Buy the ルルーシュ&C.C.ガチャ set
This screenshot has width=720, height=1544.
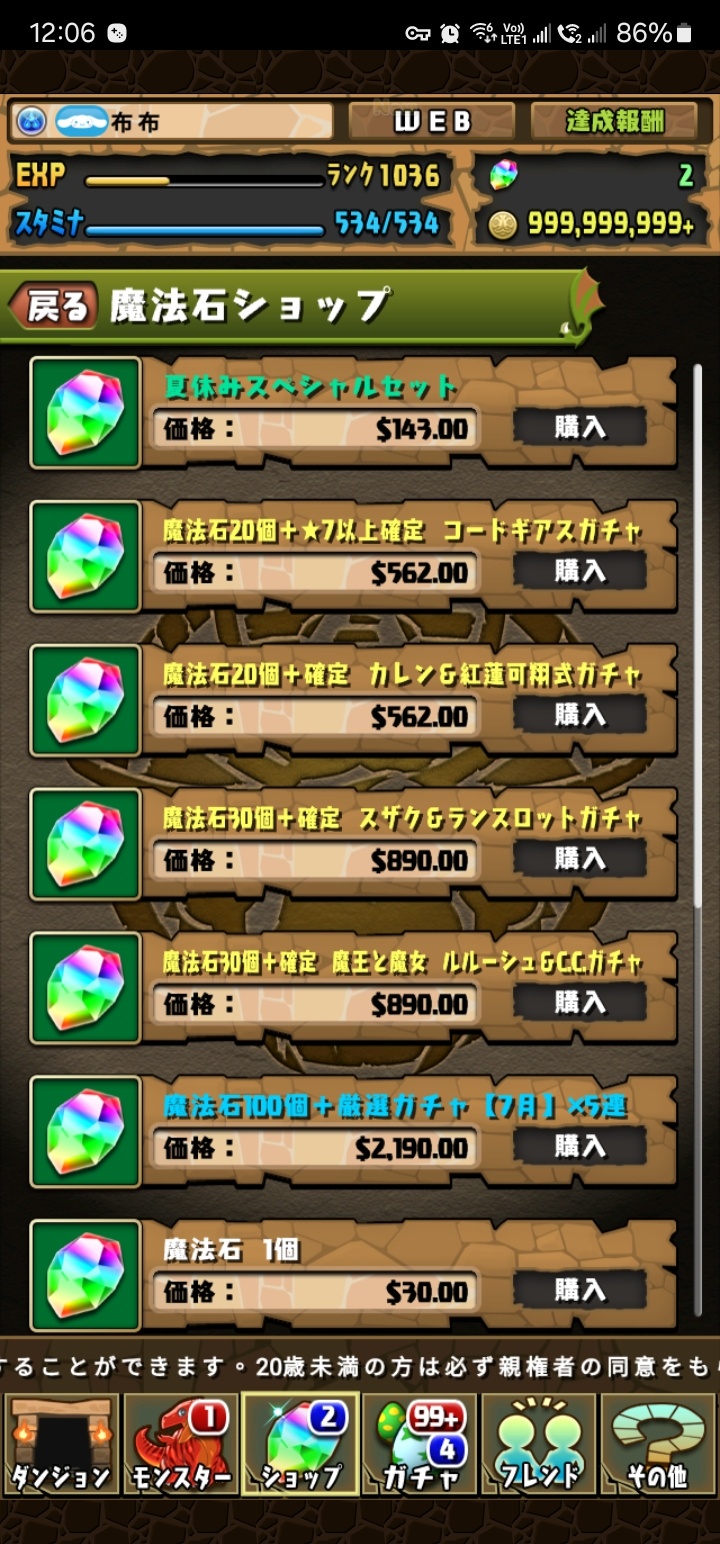point(580,1004)
